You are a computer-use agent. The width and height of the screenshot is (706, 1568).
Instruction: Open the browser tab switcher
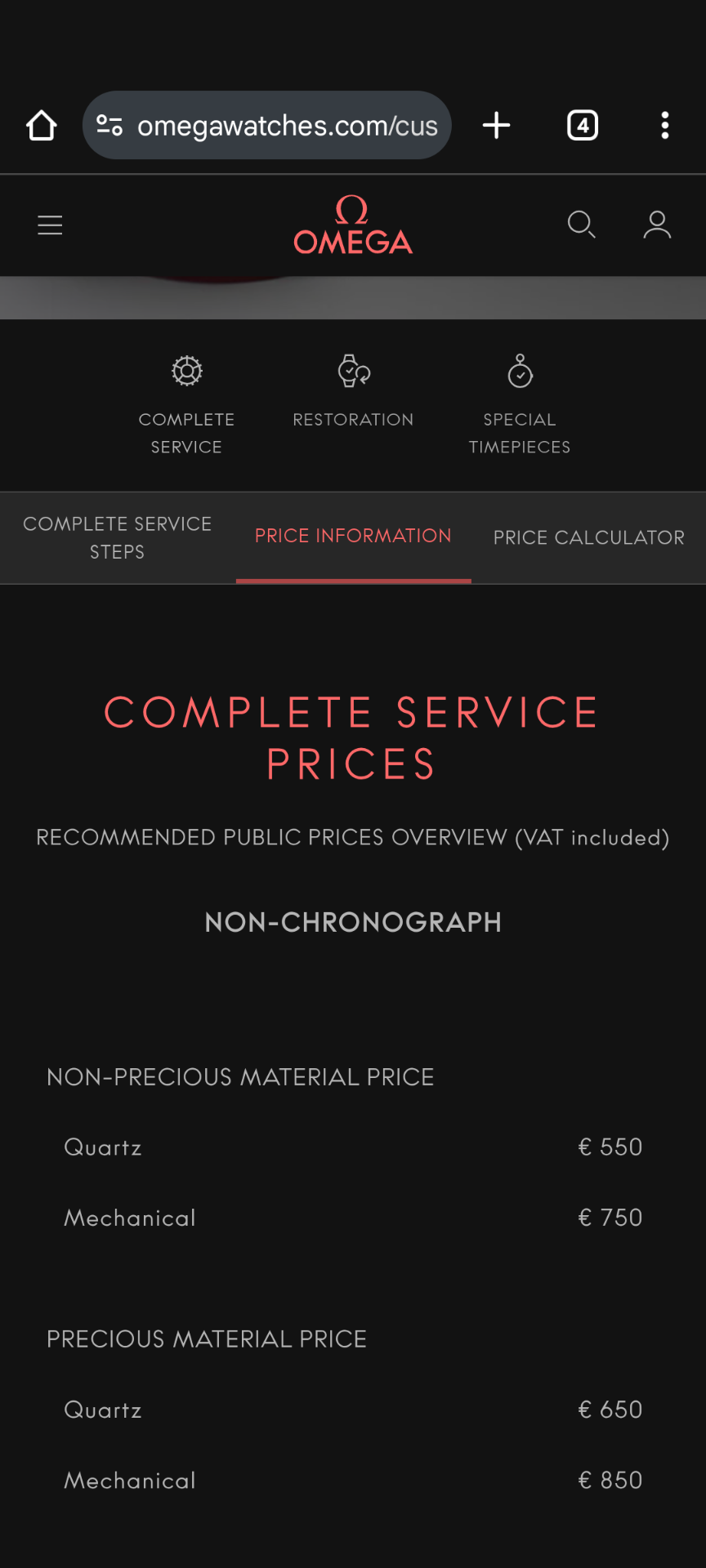(583, 125)
